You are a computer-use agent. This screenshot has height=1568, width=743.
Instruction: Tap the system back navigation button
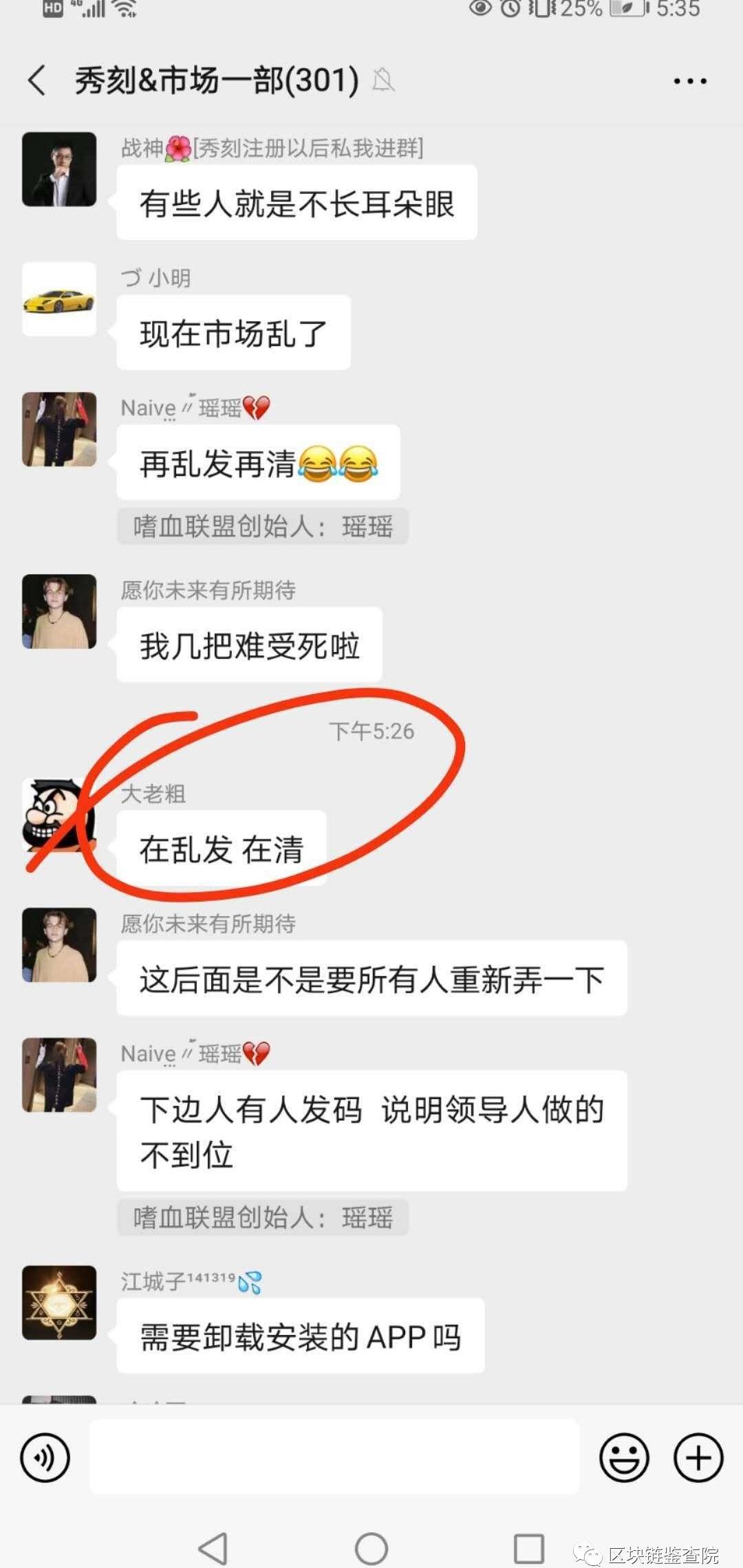[213, 1549]
